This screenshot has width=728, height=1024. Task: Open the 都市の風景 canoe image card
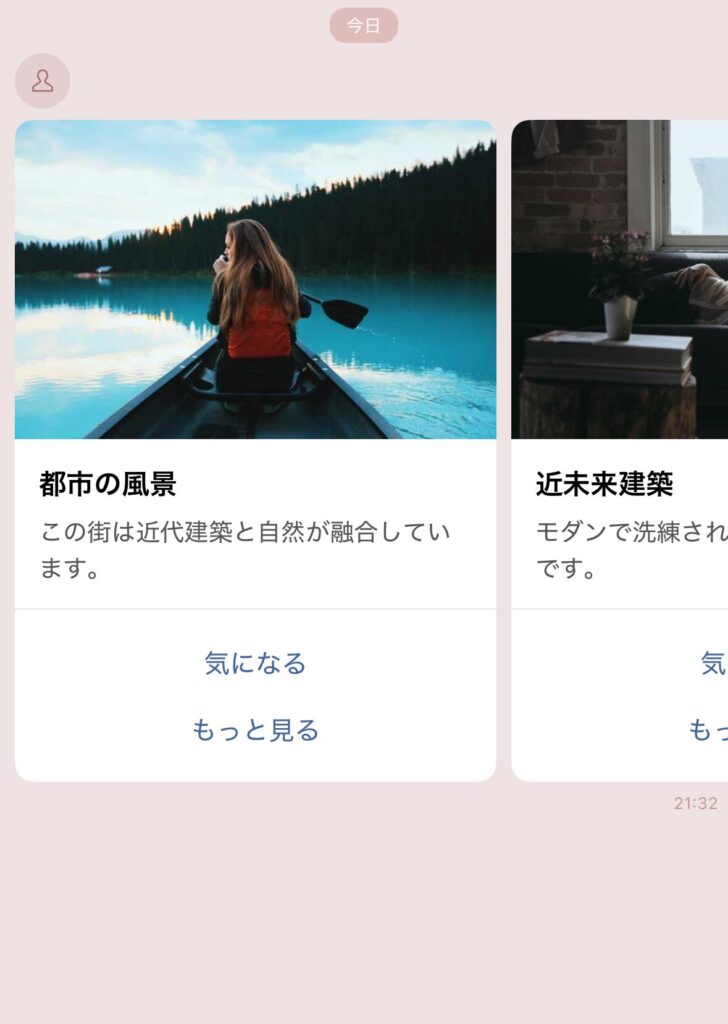[x=255, y=280]
